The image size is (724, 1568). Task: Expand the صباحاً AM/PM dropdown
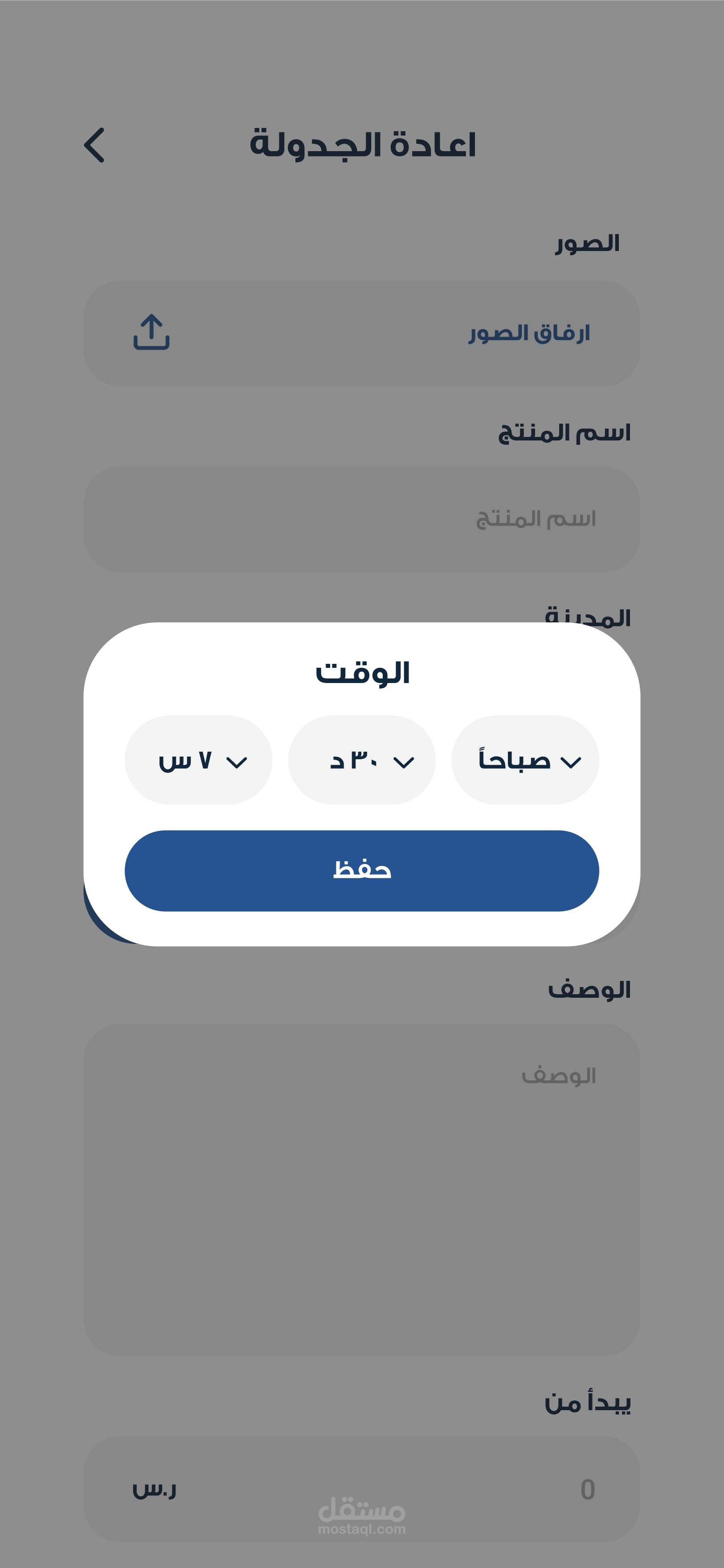tap(525, 760)
